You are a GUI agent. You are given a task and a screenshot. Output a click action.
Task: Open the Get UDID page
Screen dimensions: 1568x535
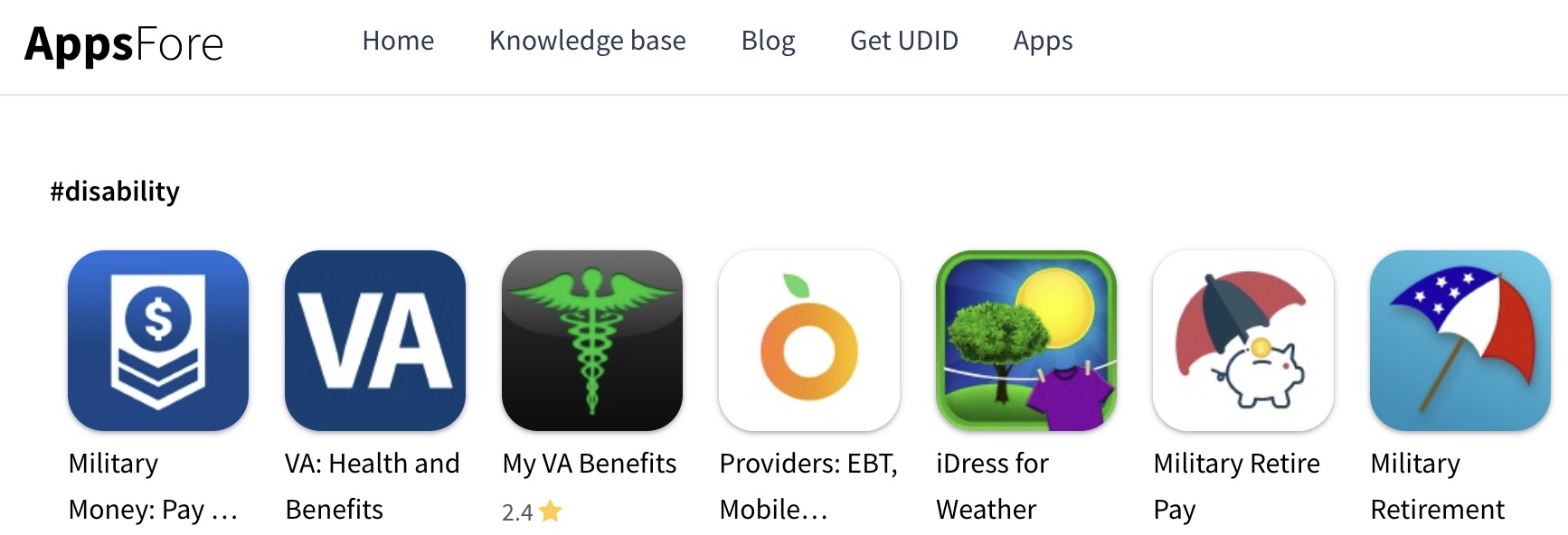(903, 41)
